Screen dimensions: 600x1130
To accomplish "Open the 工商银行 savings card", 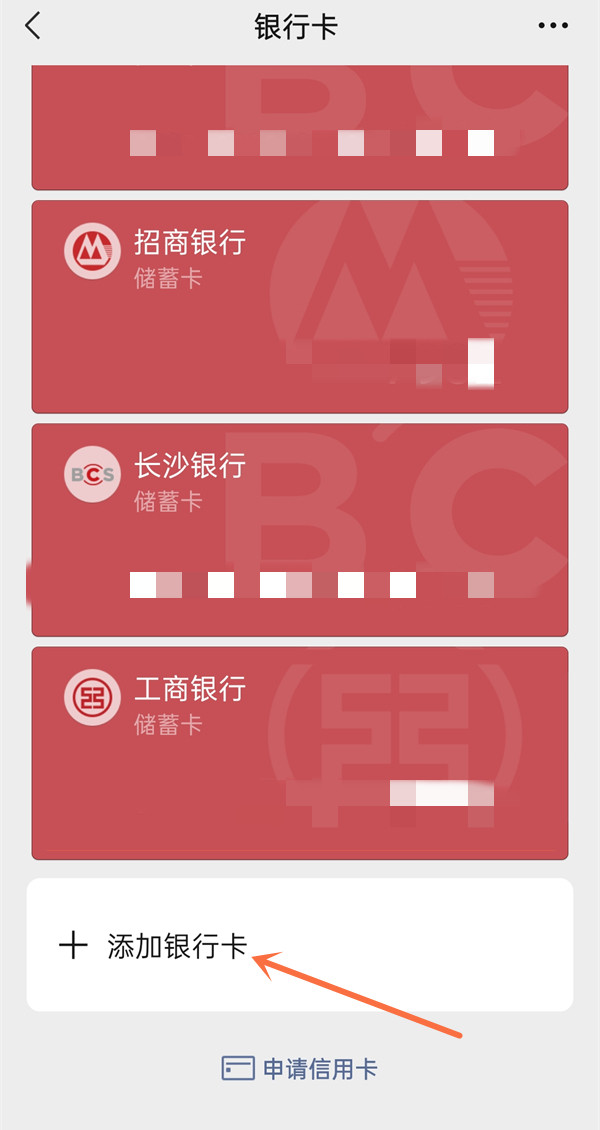I will [x=300, y=752].
